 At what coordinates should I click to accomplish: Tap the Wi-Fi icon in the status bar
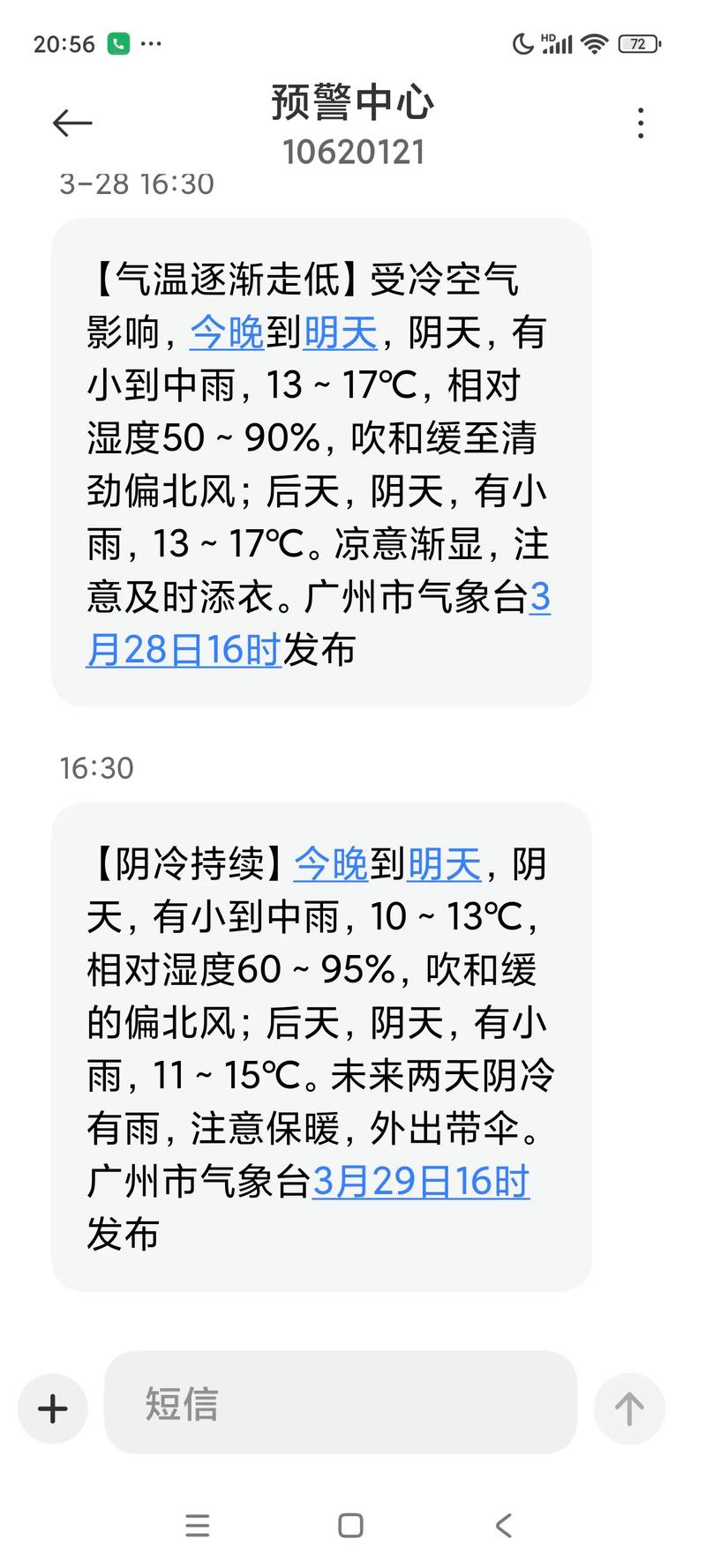click(596, 41)
